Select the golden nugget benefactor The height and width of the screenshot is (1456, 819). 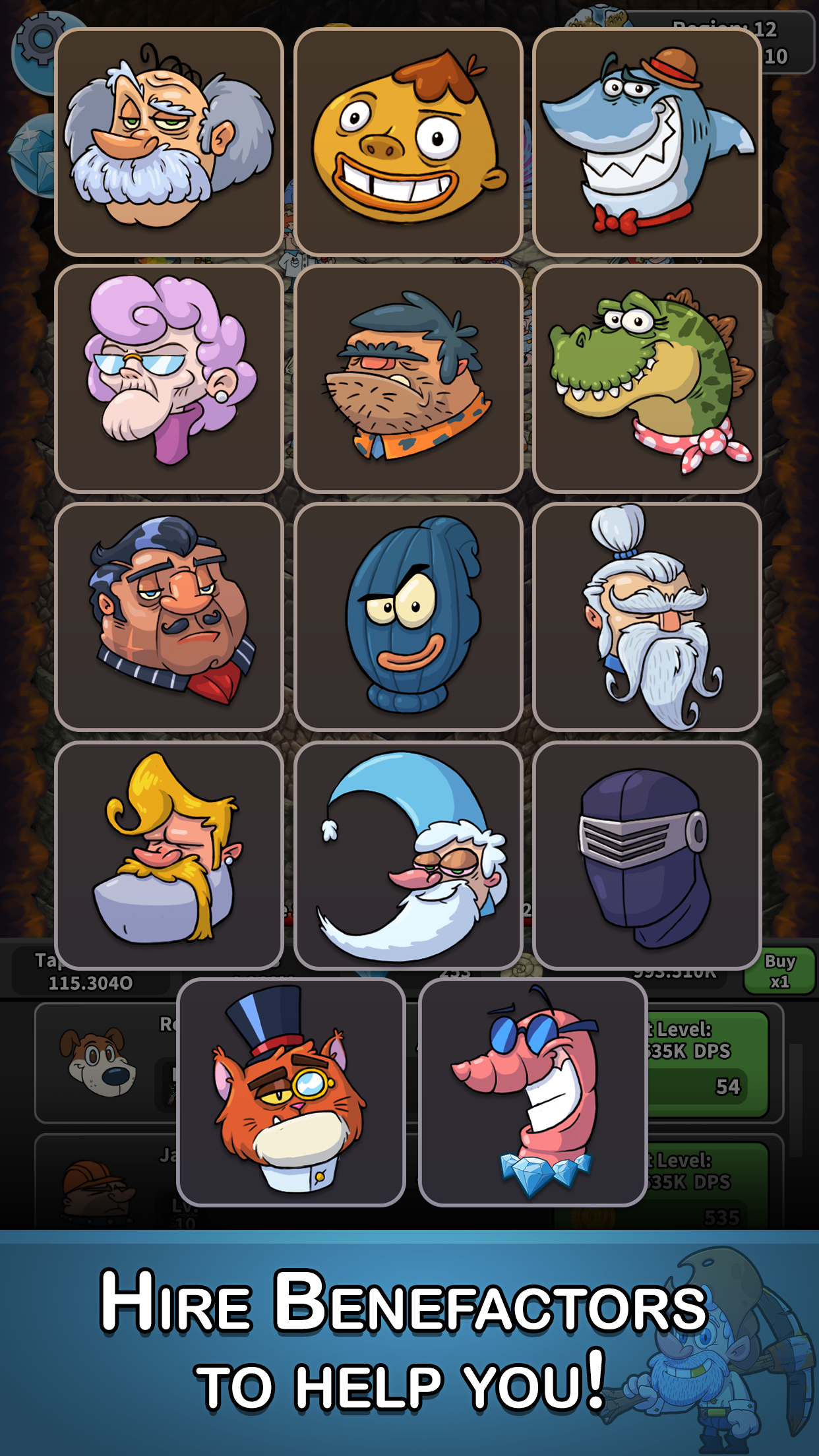408,140
